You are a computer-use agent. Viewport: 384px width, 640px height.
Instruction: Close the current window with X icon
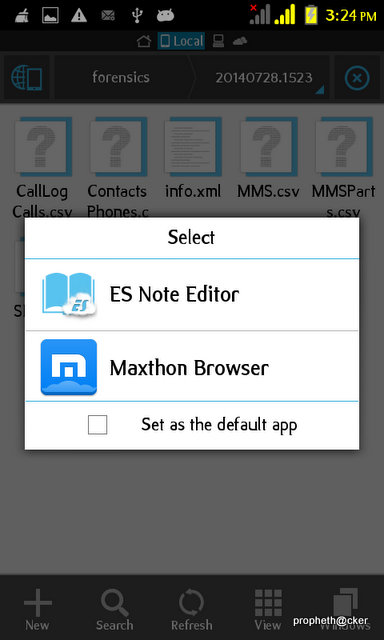coord(357,78)
